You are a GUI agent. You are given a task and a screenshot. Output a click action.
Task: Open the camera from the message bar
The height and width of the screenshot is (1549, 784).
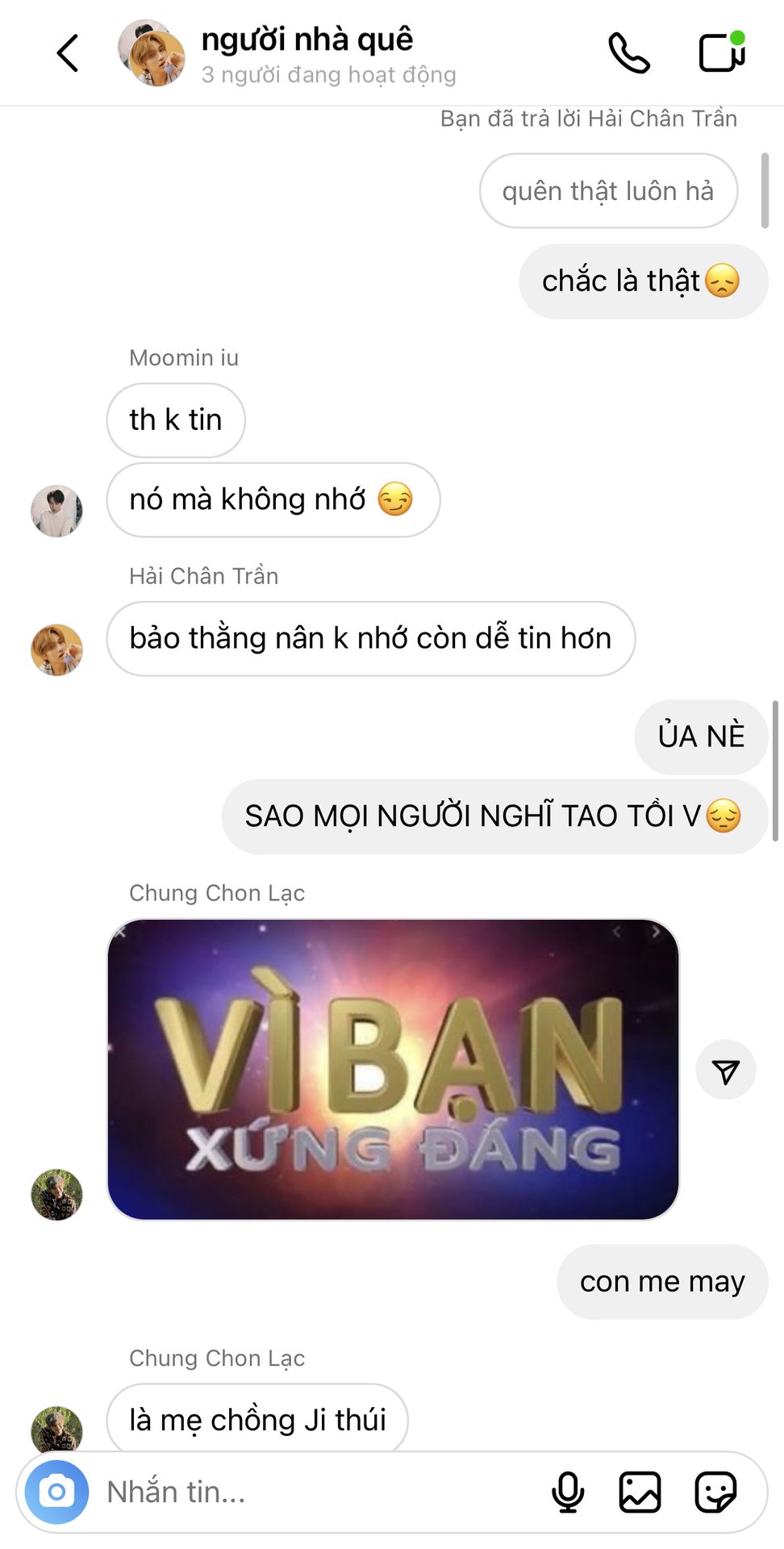click(56, 1492)
